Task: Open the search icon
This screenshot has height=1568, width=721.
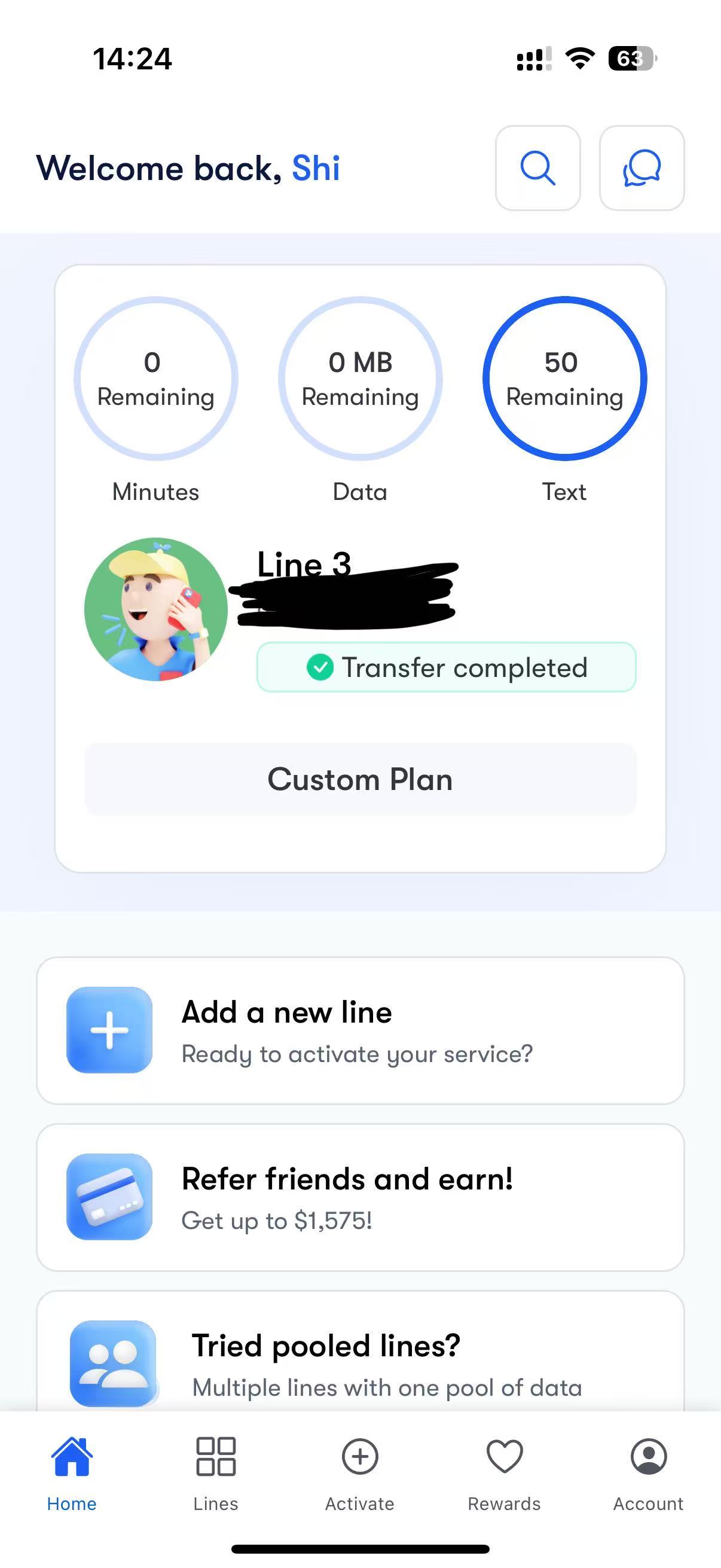Action: [x=537, y=168]
